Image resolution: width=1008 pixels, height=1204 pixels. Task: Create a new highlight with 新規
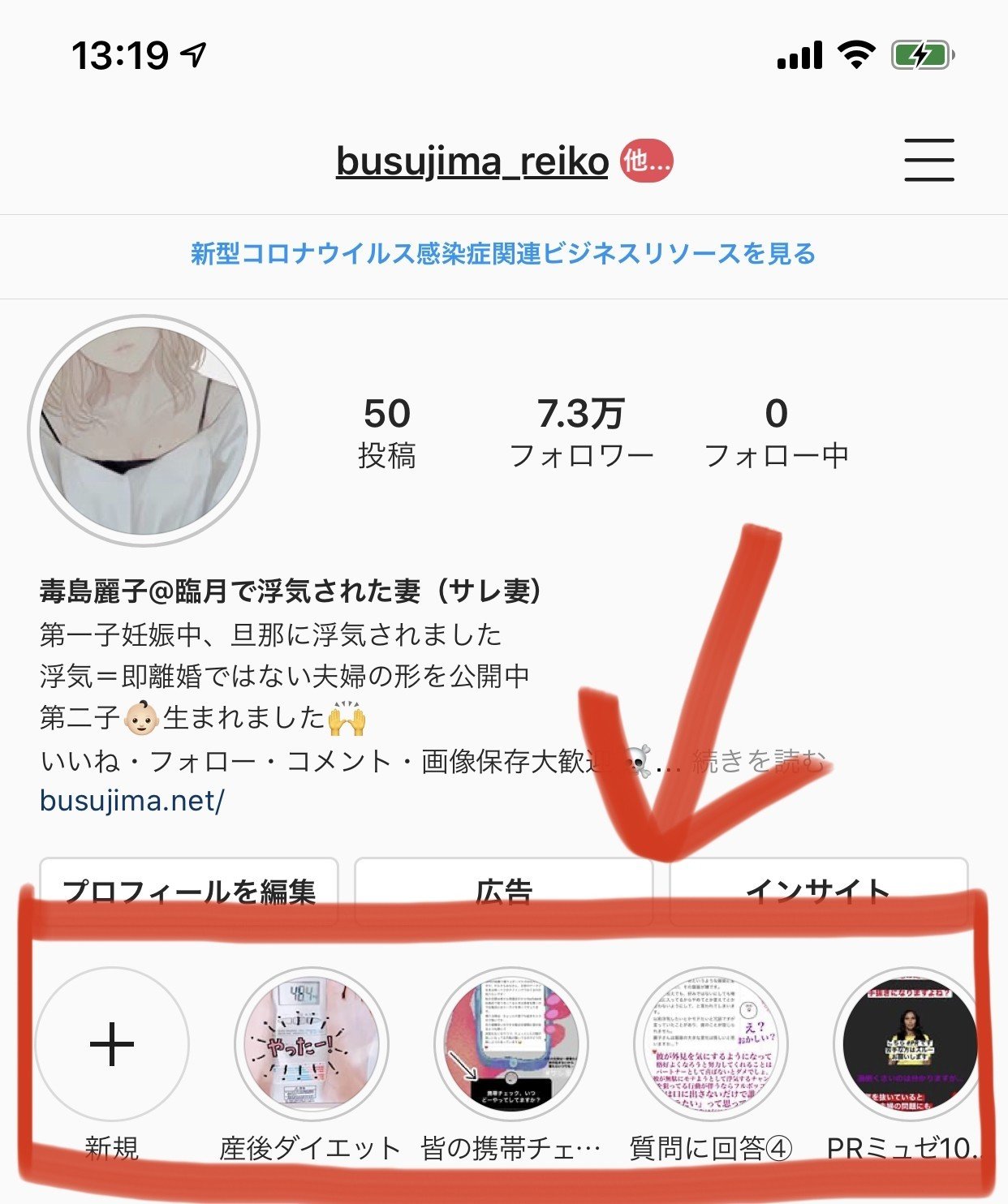(x=112, y=1044)
